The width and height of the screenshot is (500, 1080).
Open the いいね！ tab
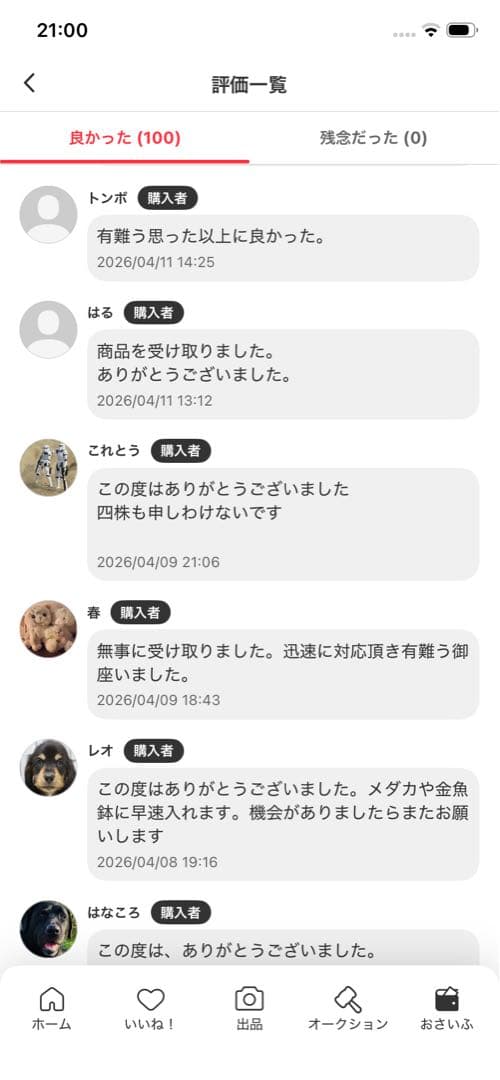click(150, 1008)
